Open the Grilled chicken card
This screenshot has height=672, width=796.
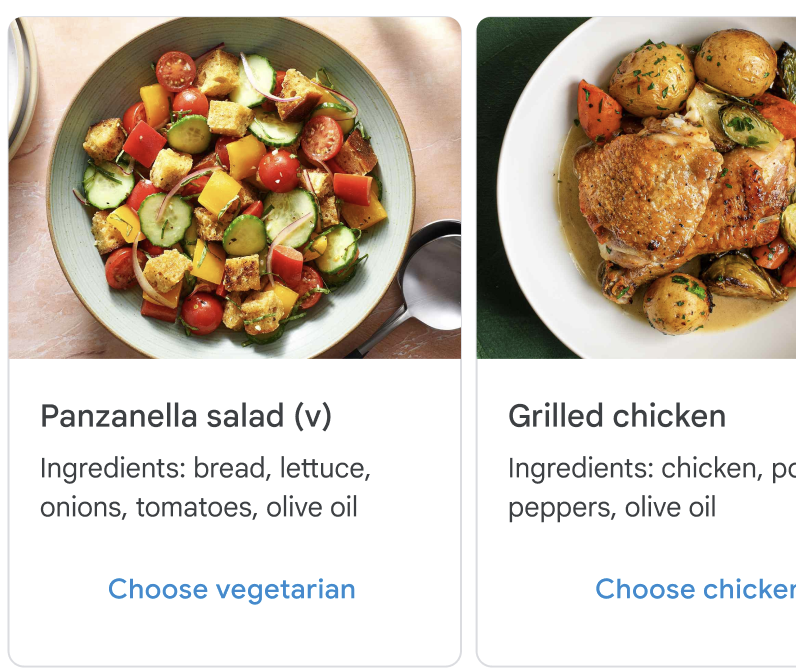[x=617, y=416]
